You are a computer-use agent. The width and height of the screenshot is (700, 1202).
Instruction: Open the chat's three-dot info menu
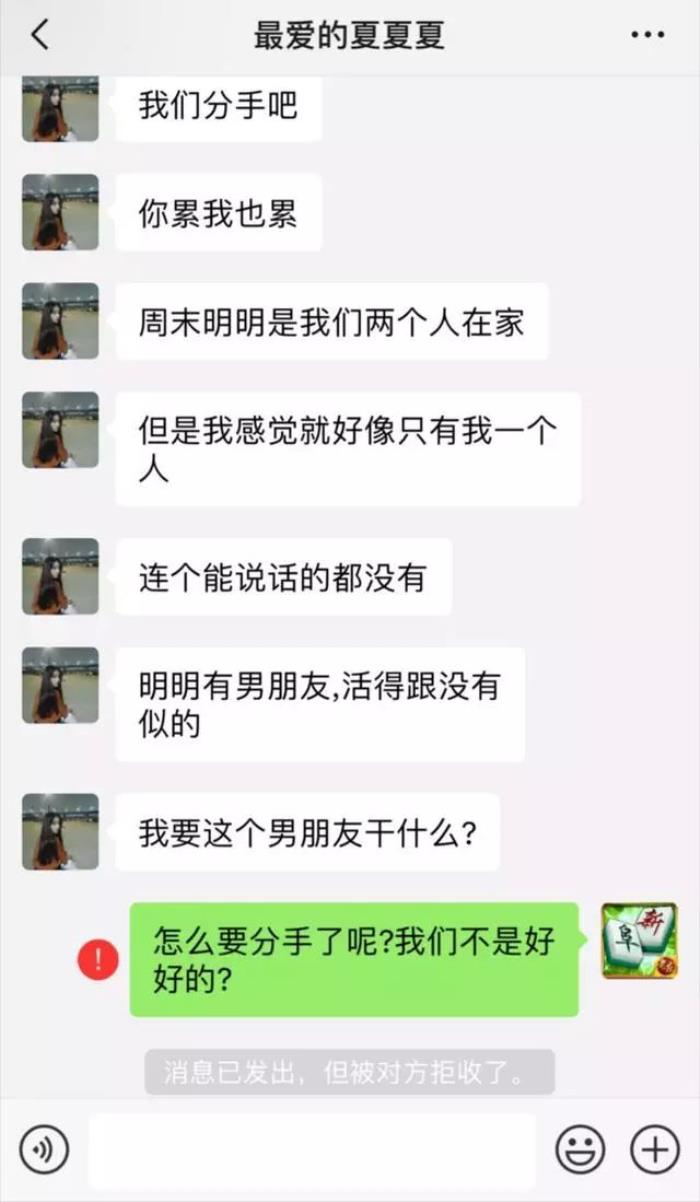(x=647, y=36)
